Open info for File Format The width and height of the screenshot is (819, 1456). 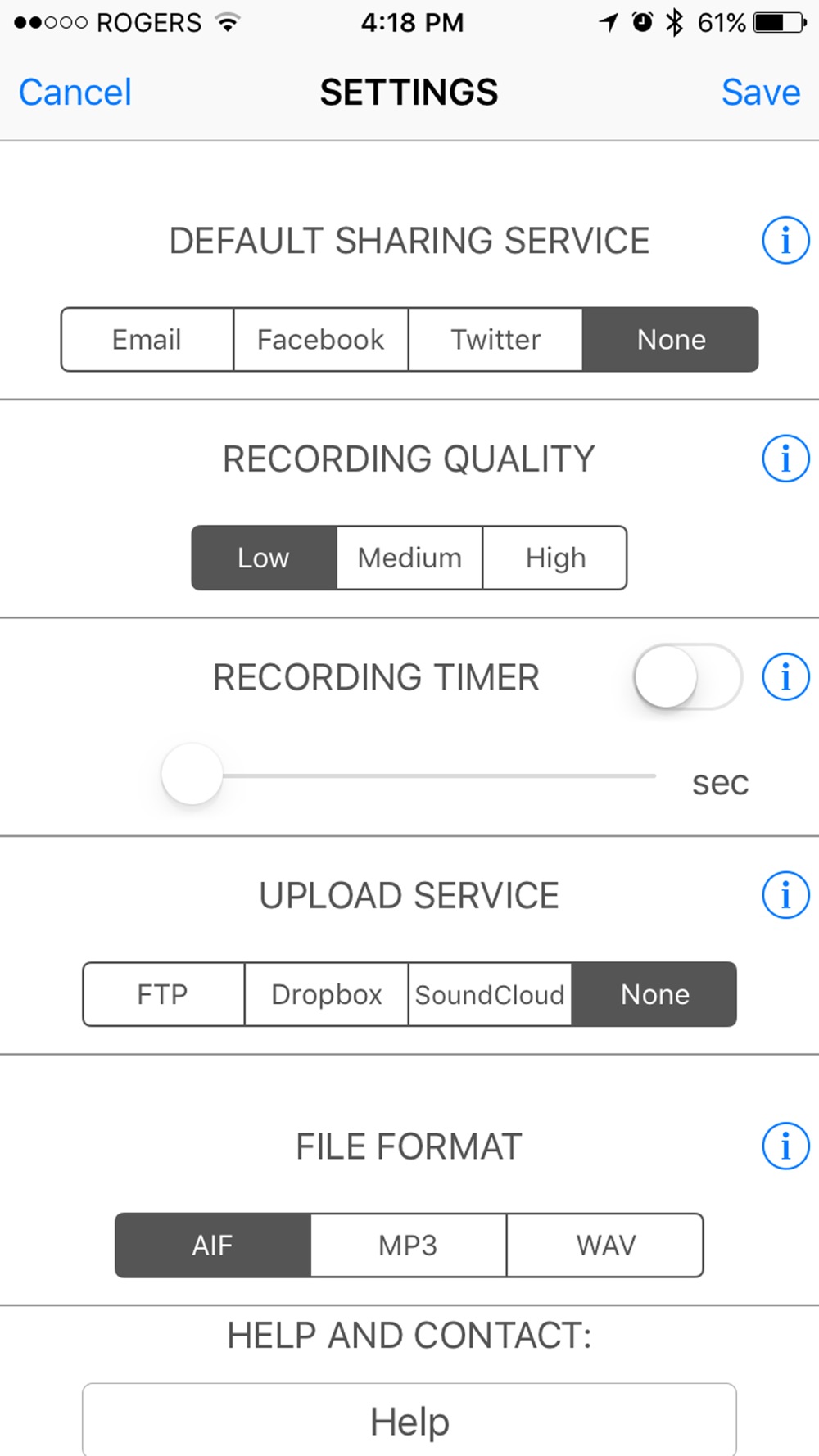(x=785, y=1146)
